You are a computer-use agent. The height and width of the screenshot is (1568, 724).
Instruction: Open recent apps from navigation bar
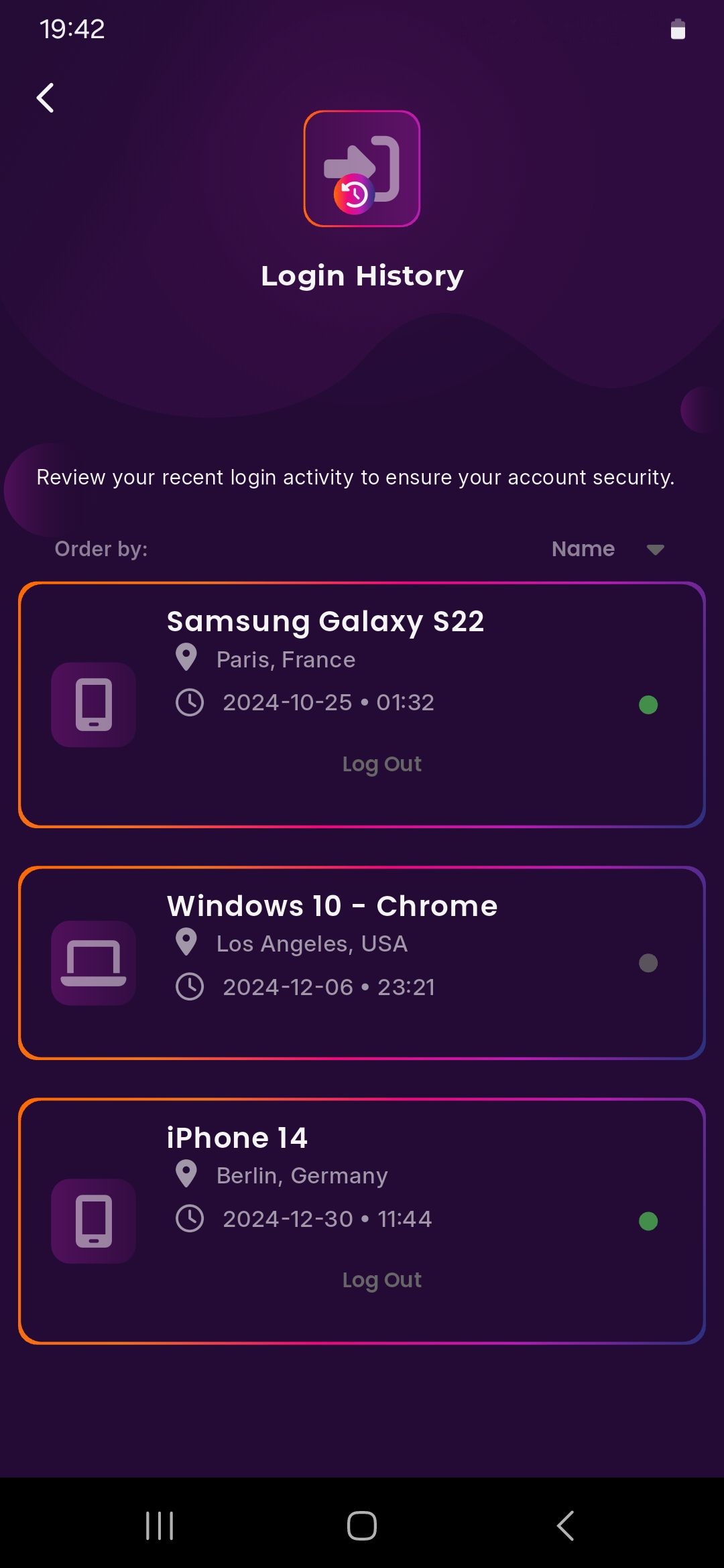click(160, 1526)
